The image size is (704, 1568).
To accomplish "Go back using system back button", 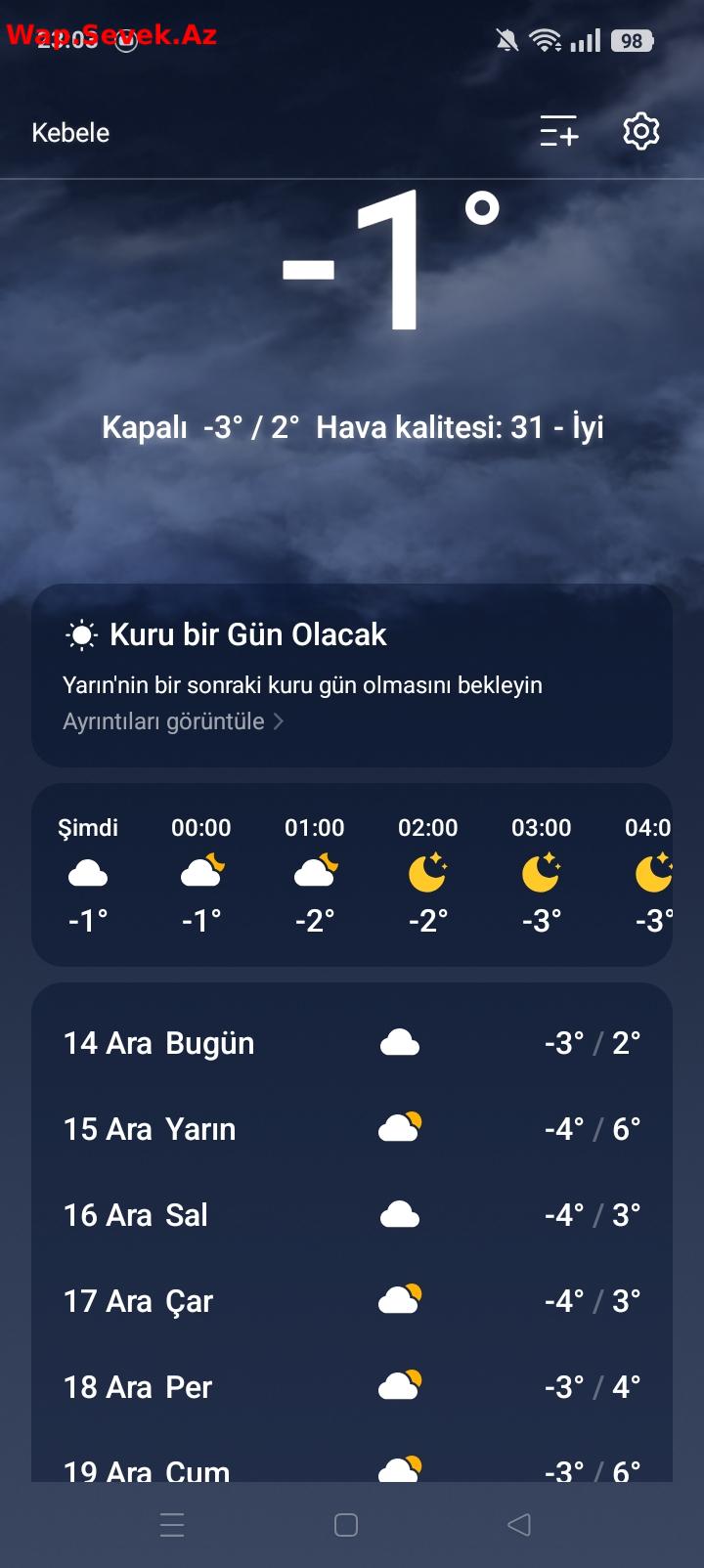I will tap(519, 1524).
